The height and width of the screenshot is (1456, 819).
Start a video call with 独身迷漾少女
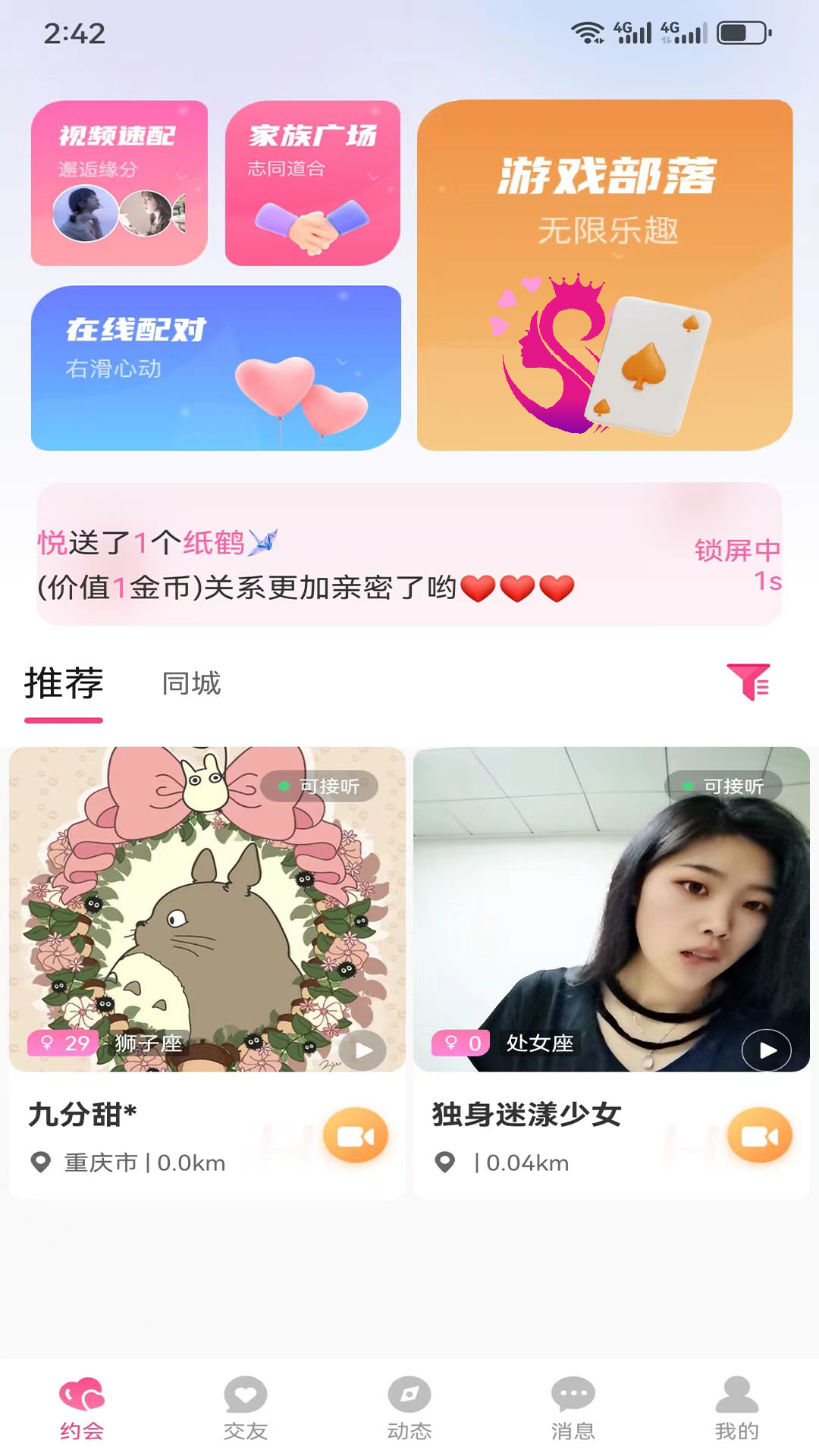tap(760, 1135)
